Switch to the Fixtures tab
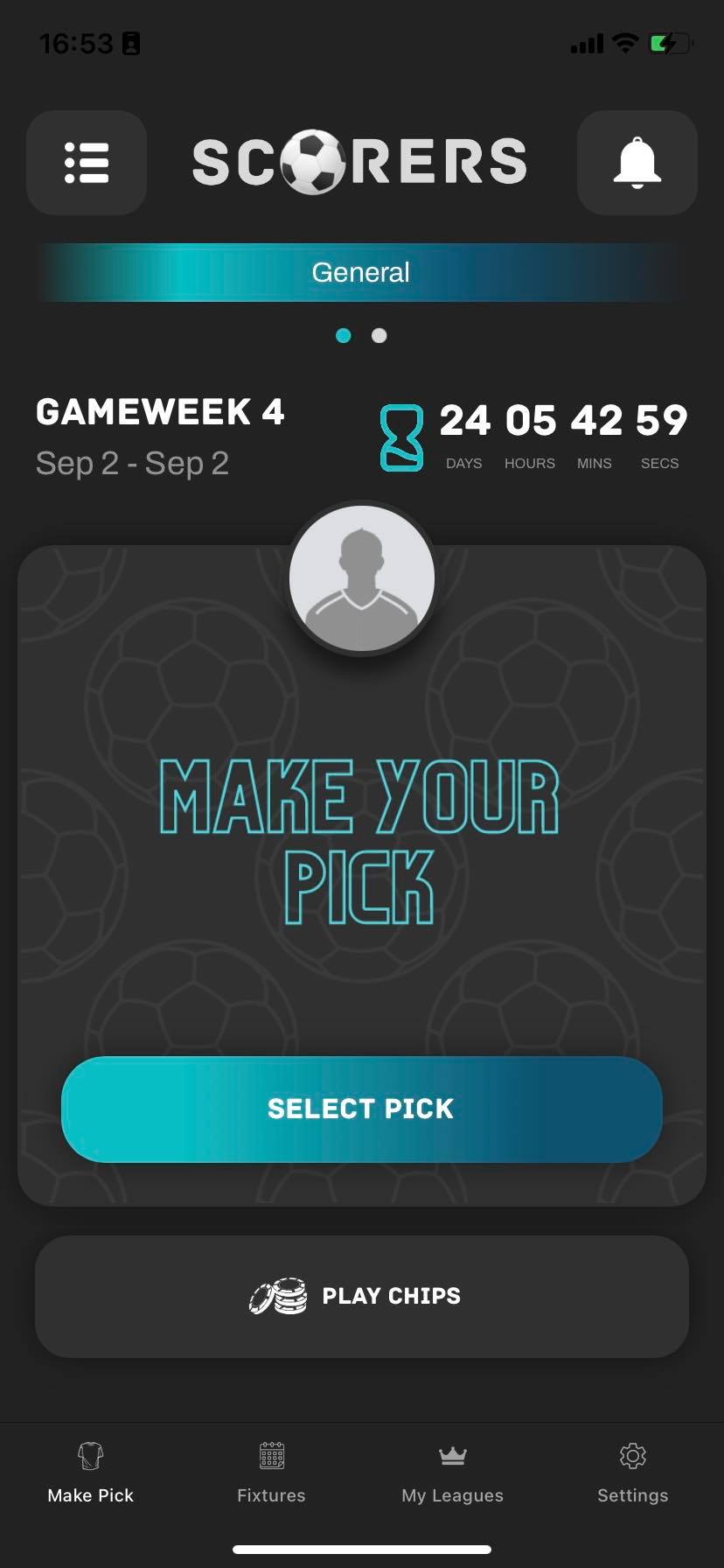Screen dimensions: 724x1568 pyautogui.click(x=271, y=1473)
